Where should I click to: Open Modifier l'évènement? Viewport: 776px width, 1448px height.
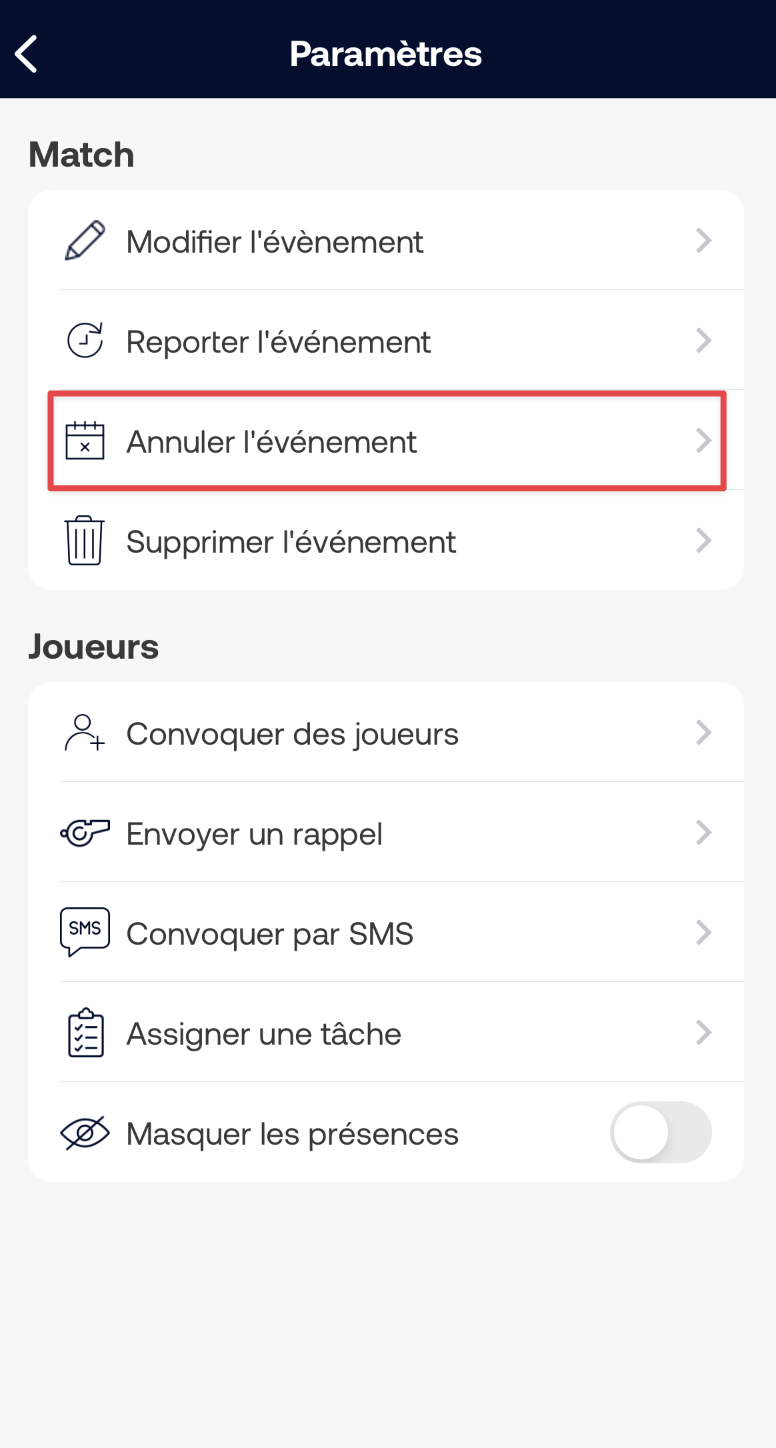[x=386, y=241]
